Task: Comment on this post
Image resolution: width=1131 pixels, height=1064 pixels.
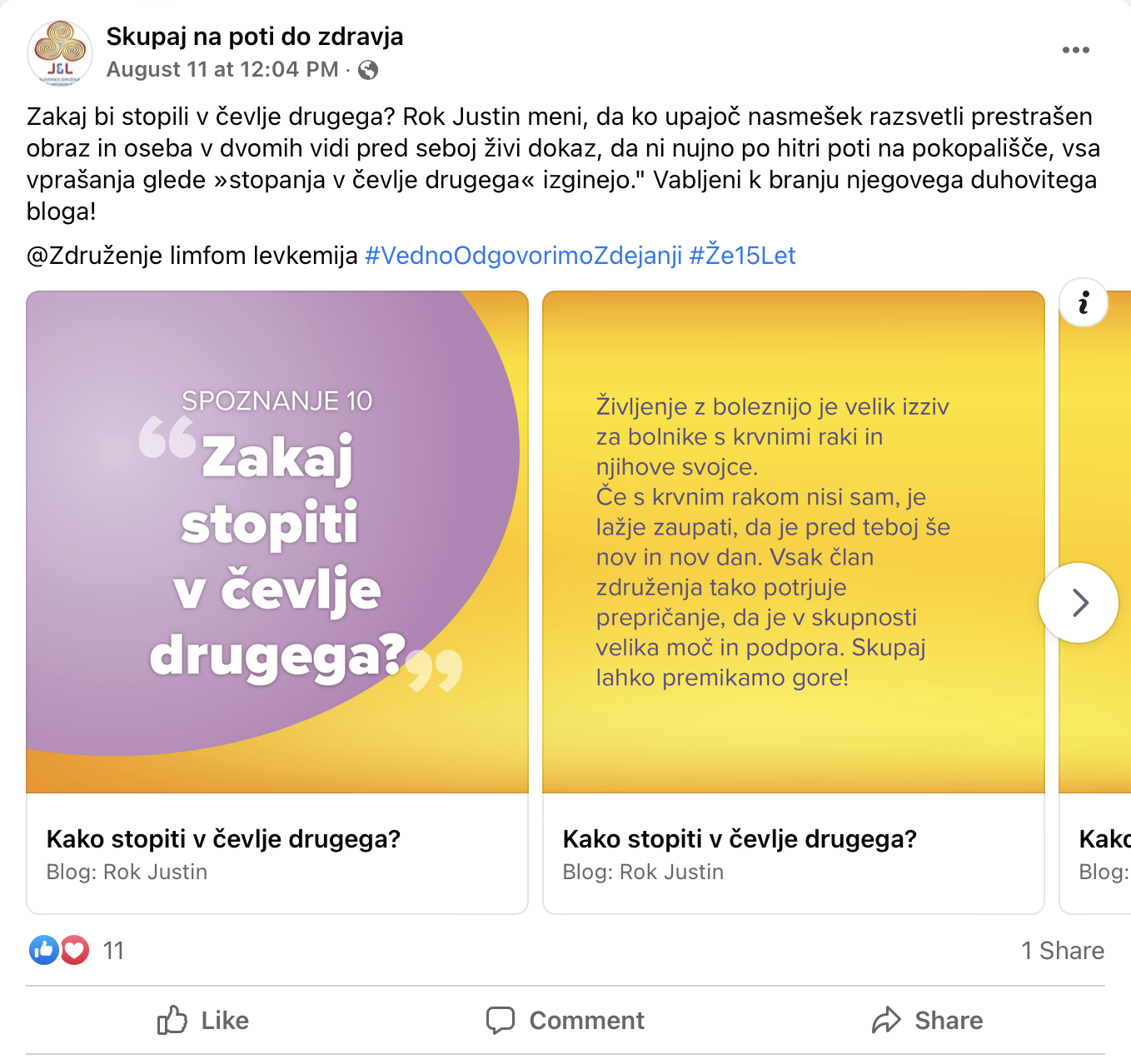Action: (565, 1020)
